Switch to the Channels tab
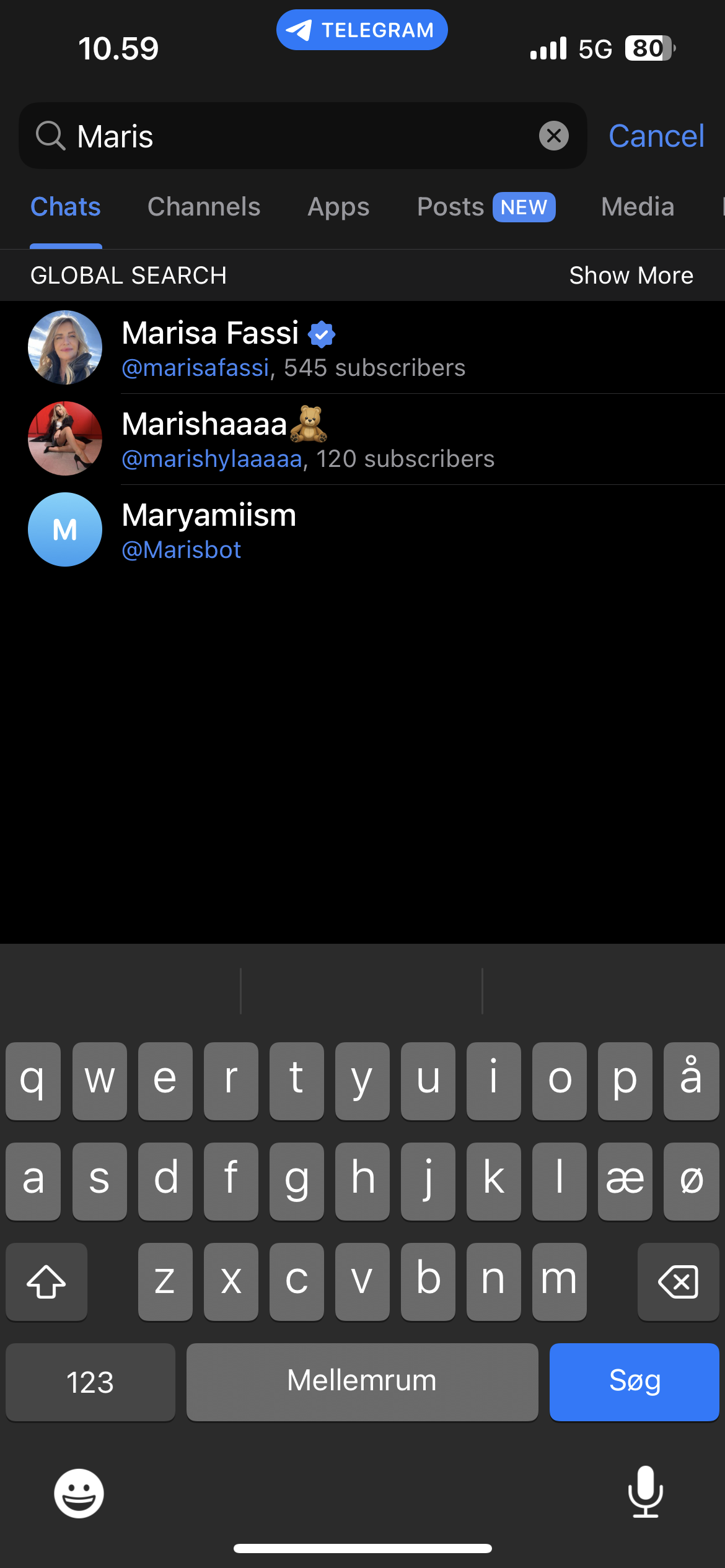 [x=204, y=207]
